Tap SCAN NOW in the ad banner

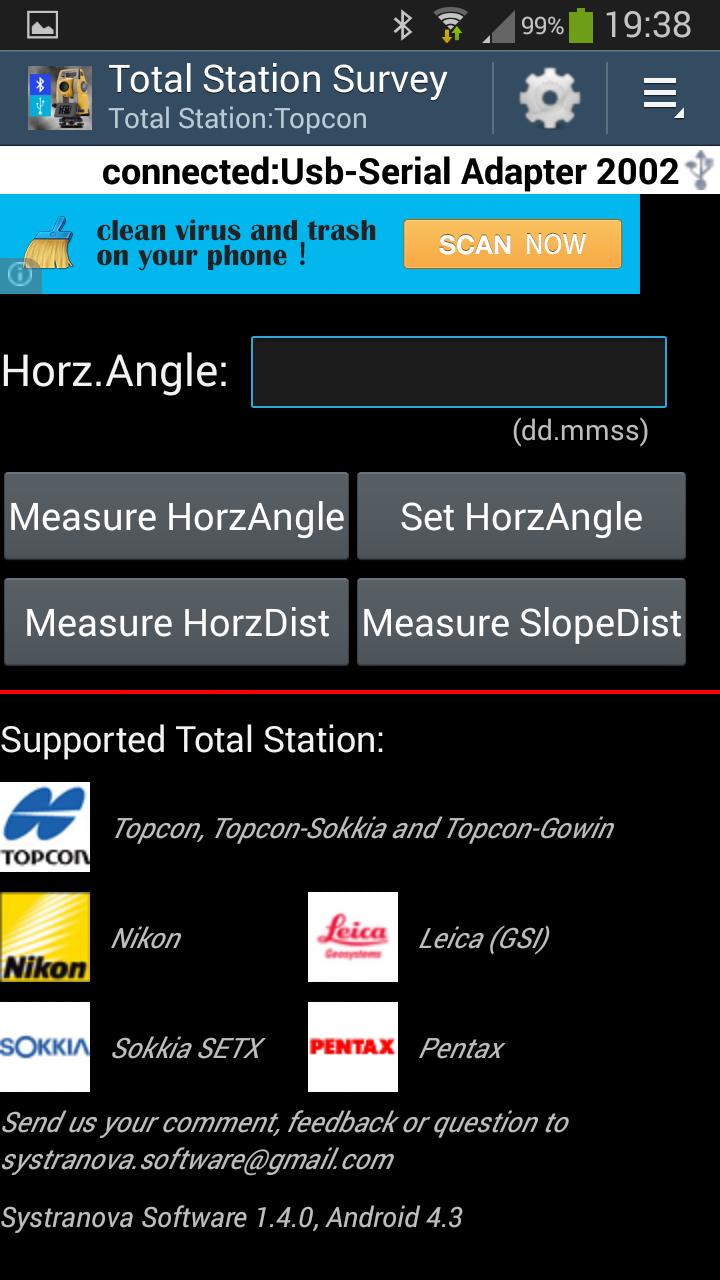point(512,245)
